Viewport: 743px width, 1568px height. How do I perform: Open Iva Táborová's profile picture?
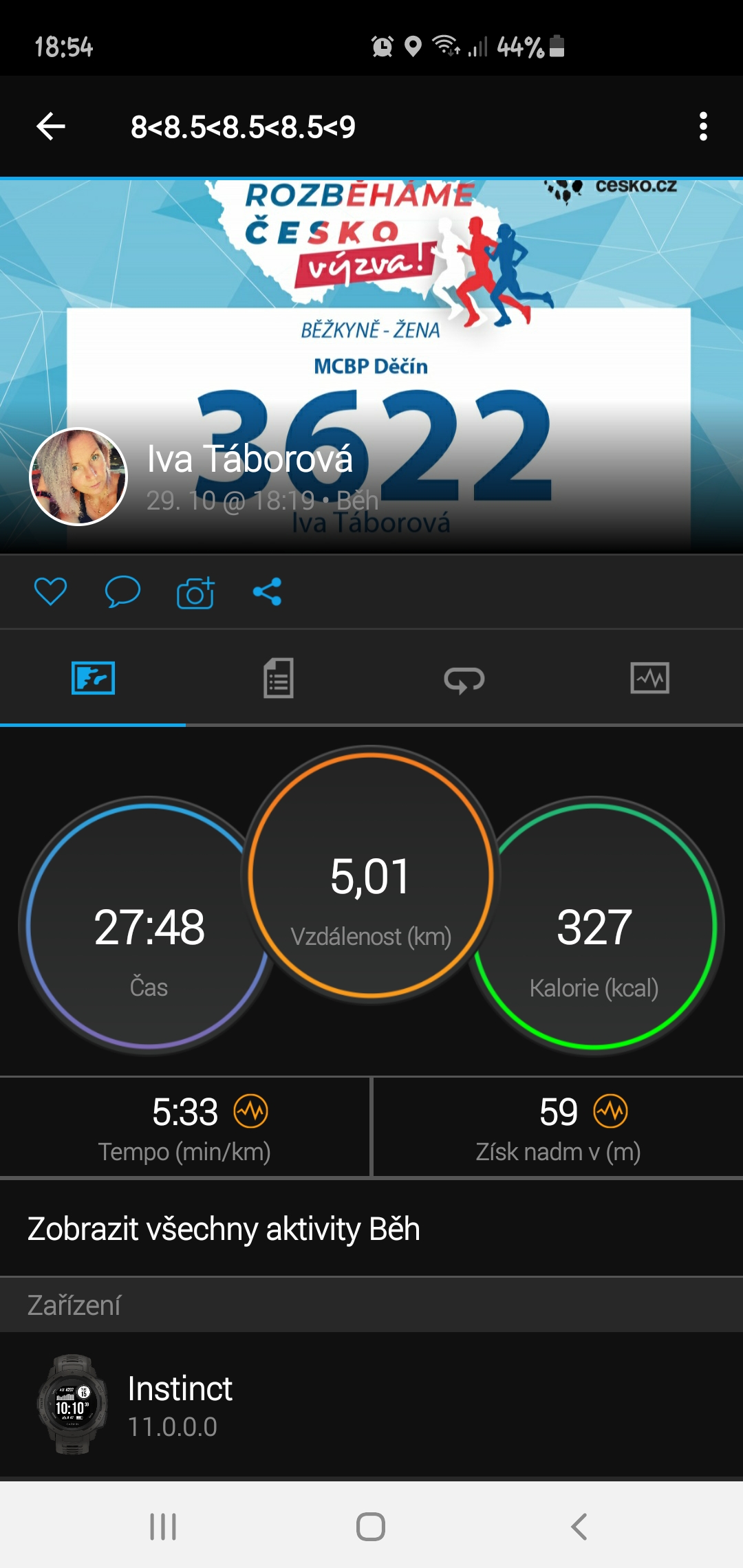point(78,477)
